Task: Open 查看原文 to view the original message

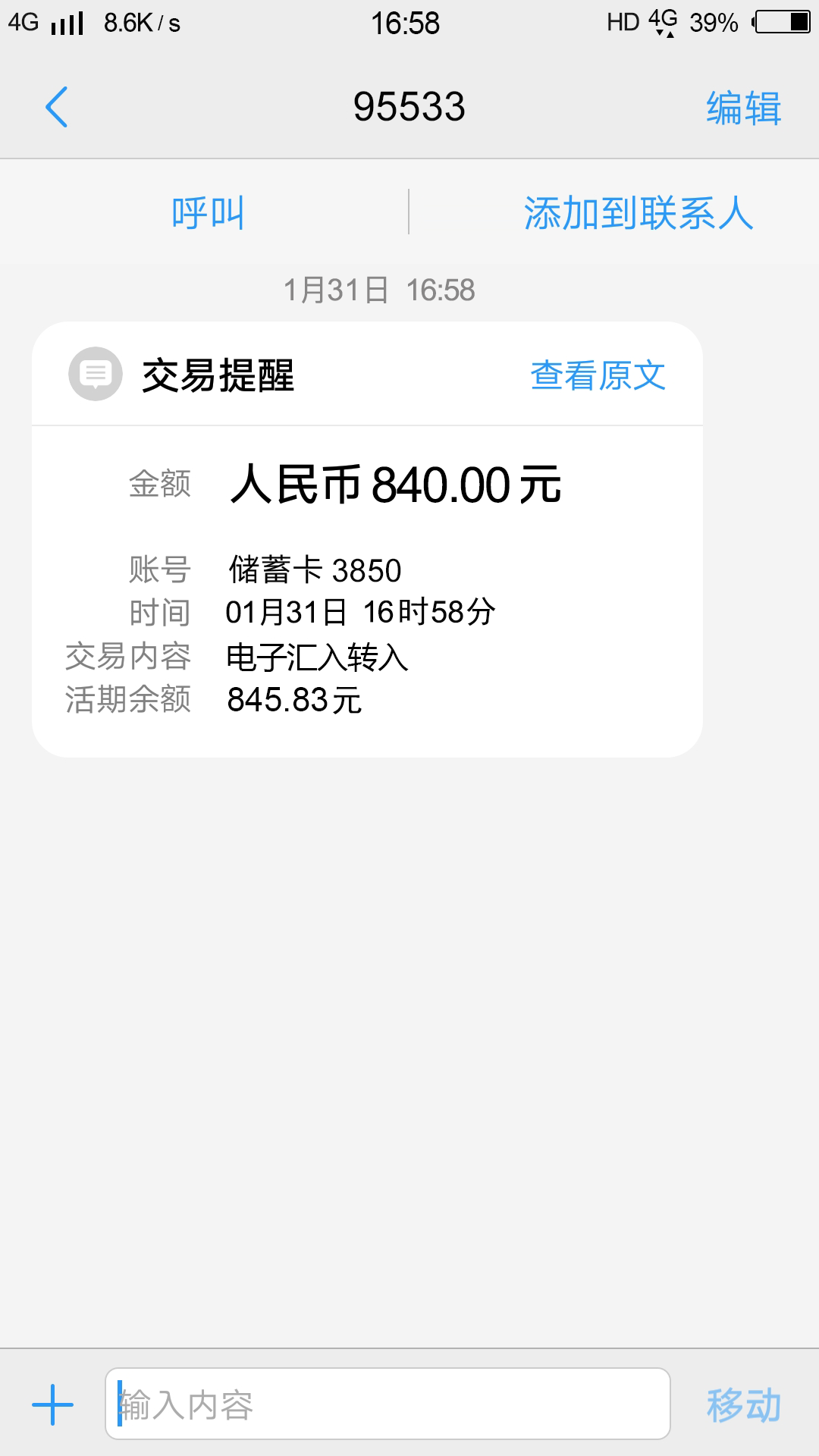Action: 598,375
